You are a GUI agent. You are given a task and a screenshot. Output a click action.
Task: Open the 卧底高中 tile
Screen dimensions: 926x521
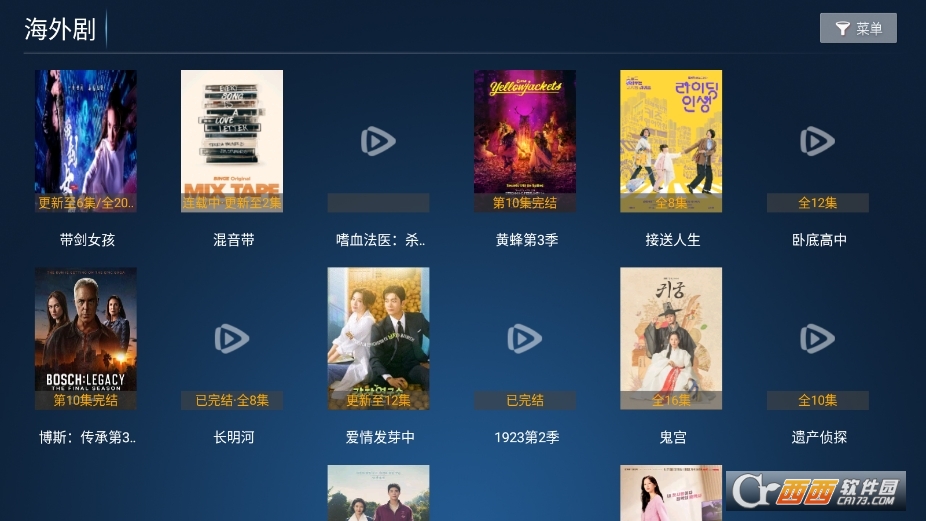tap(817, 141)
